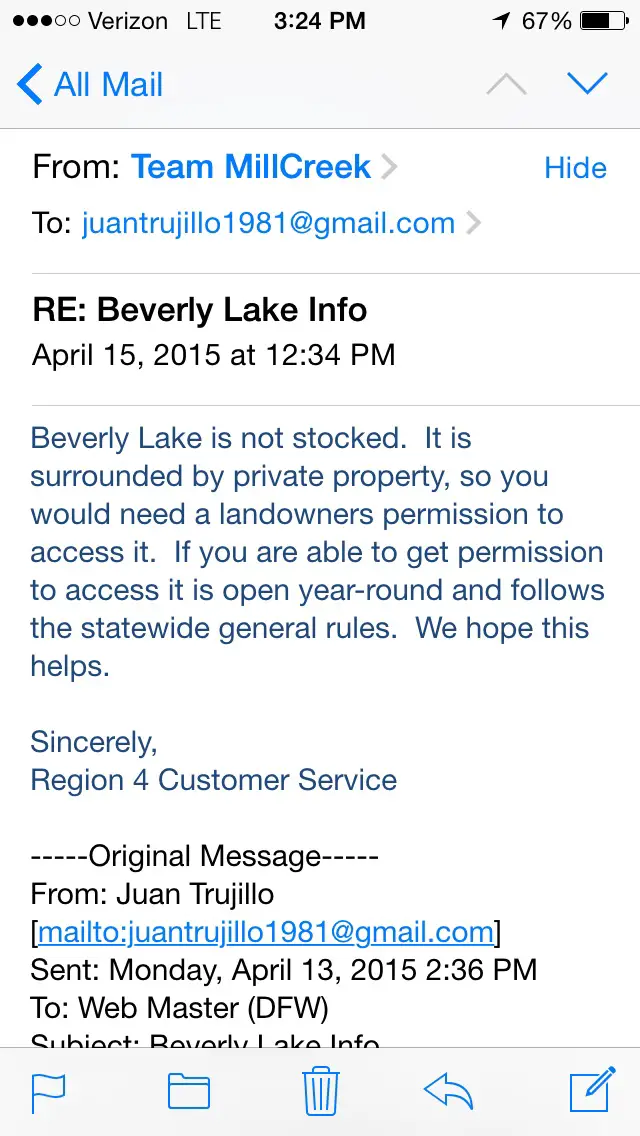Open sender Team MillCreek's contact details

252,167
